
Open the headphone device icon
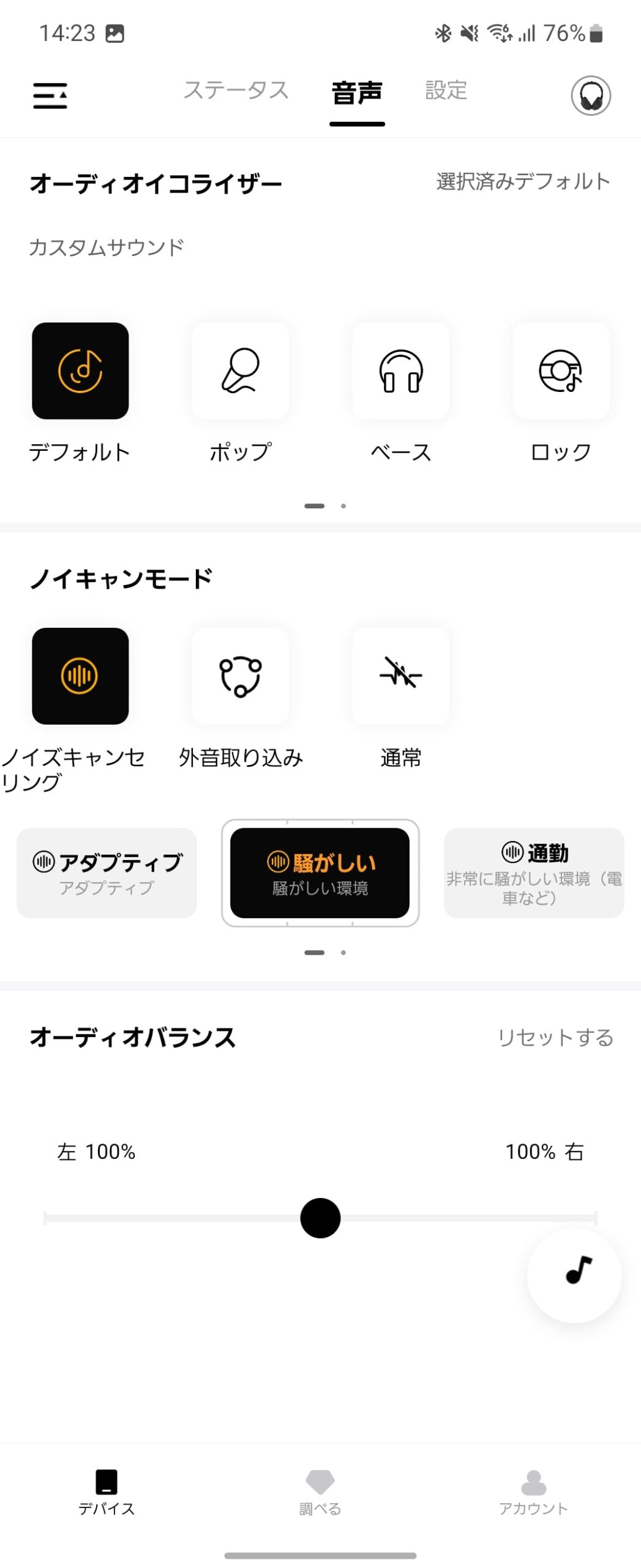(591, 96)
